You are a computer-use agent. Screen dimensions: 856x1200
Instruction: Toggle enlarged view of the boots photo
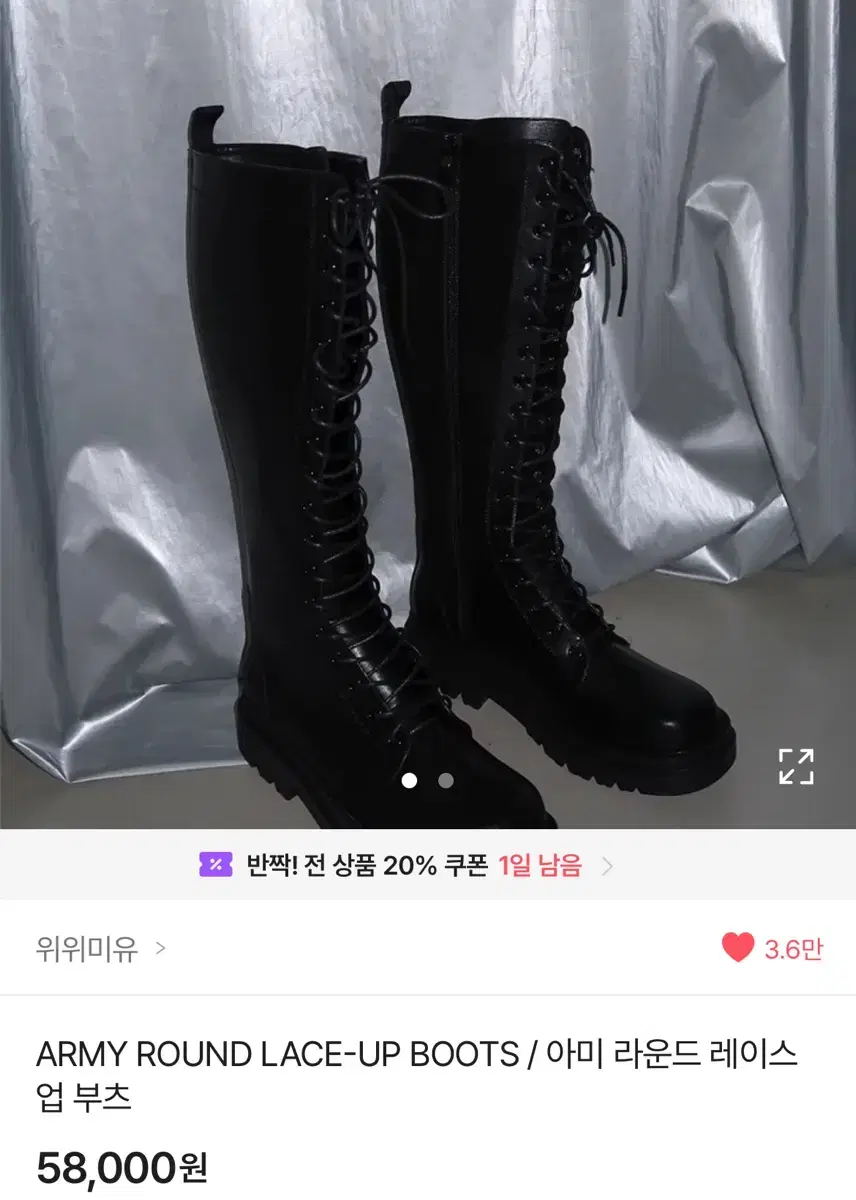(795, 766)
